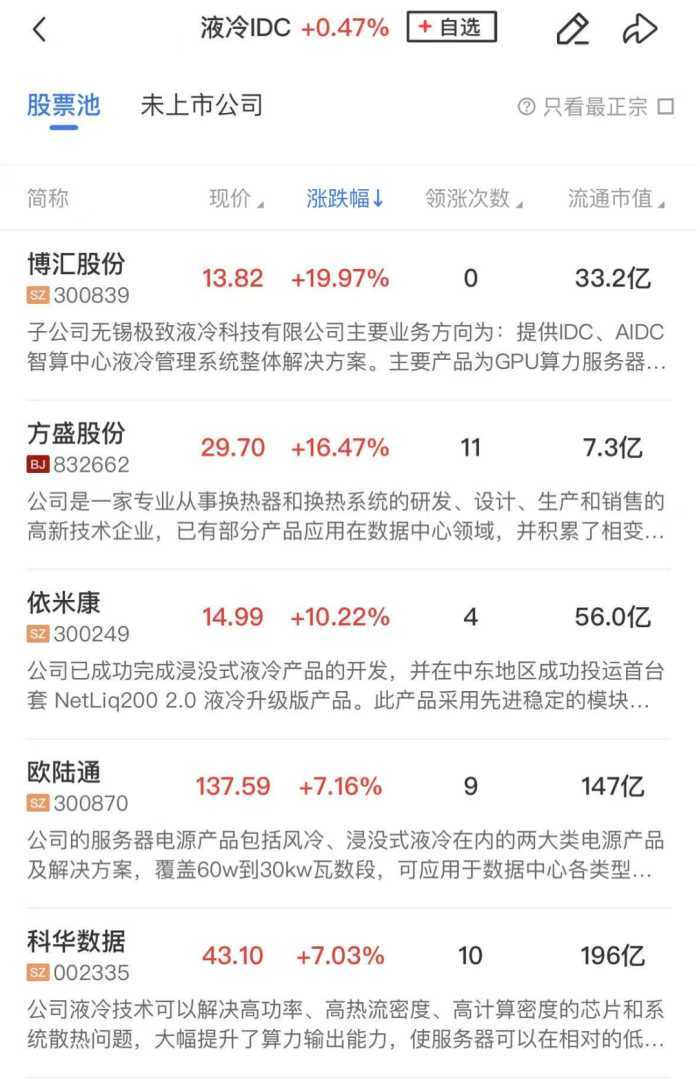Open 依米康 stock details
Screen dimensions: 697x1080
(x=65, y=603)
